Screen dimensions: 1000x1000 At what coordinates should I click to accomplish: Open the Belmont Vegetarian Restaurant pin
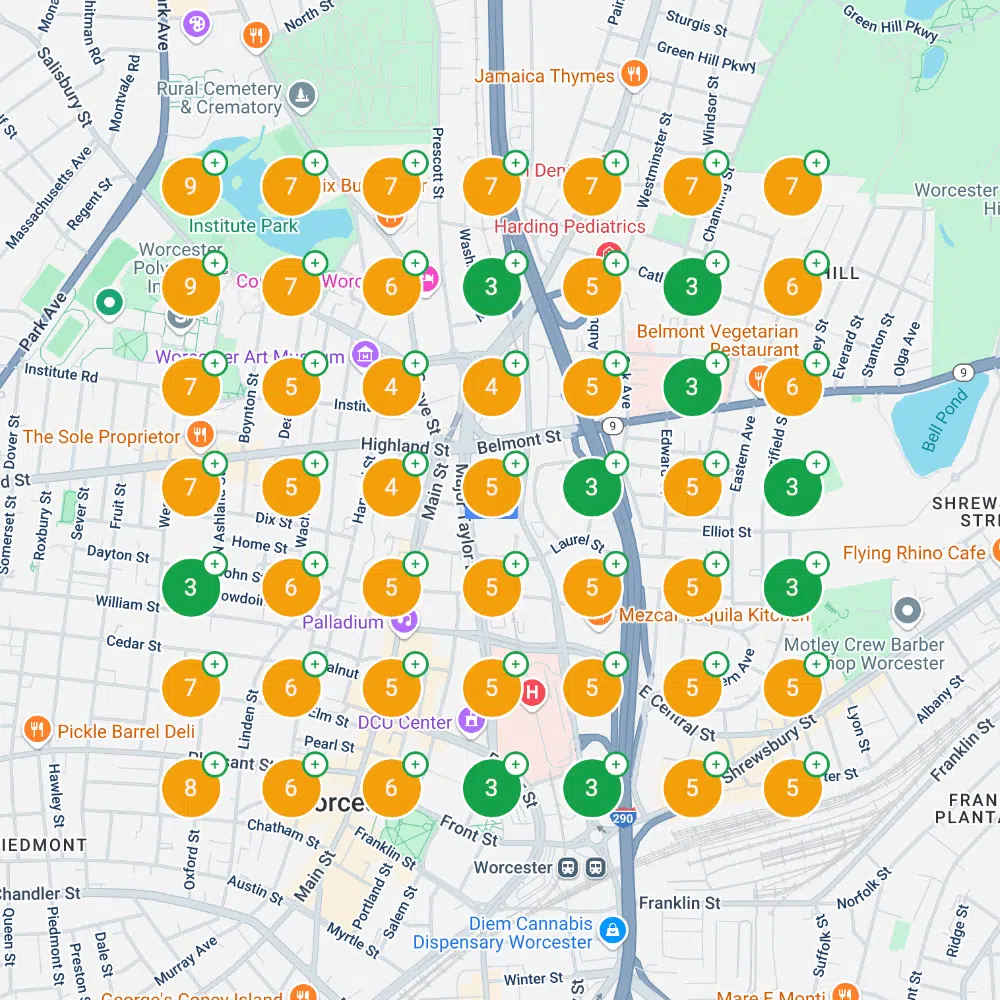pyautogui.click(x=759, y=376)
